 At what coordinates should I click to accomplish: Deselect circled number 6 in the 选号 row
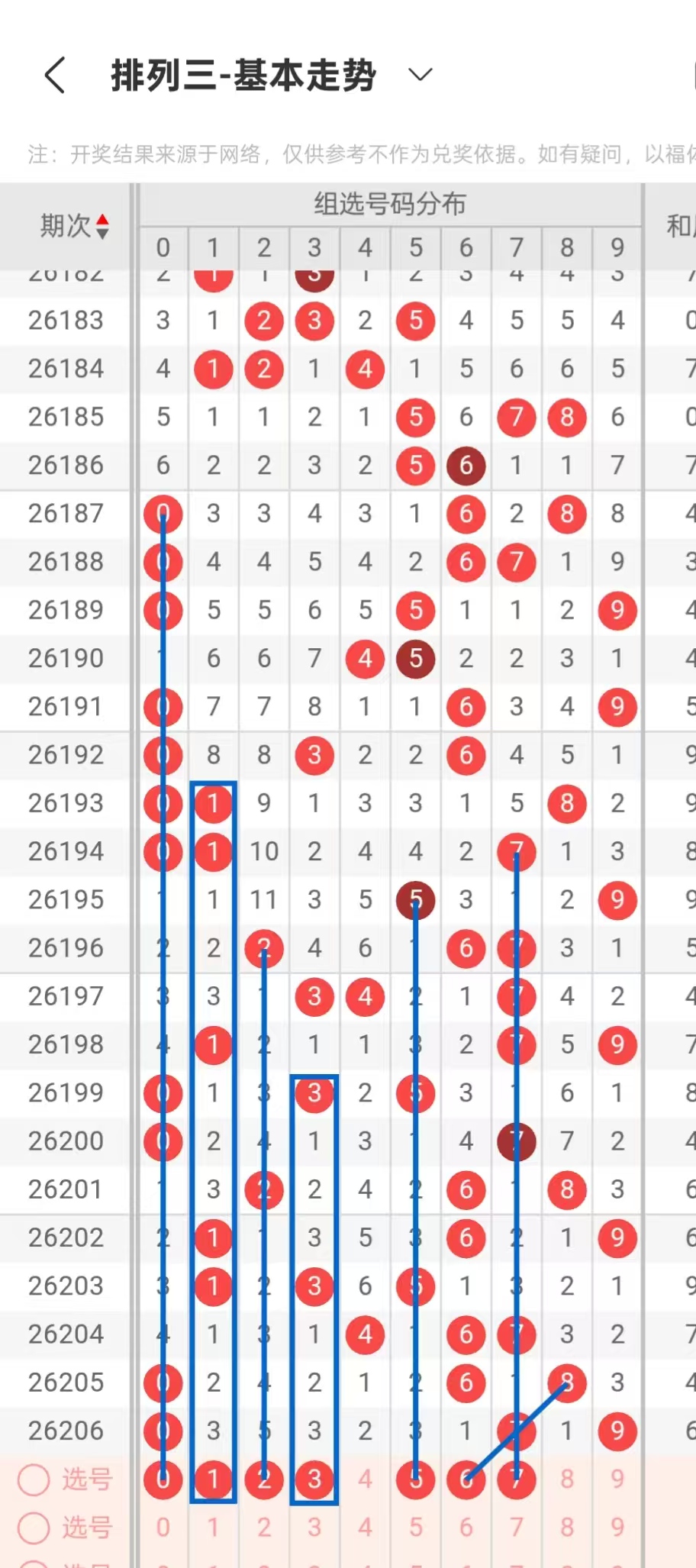tap(466, 1479)
